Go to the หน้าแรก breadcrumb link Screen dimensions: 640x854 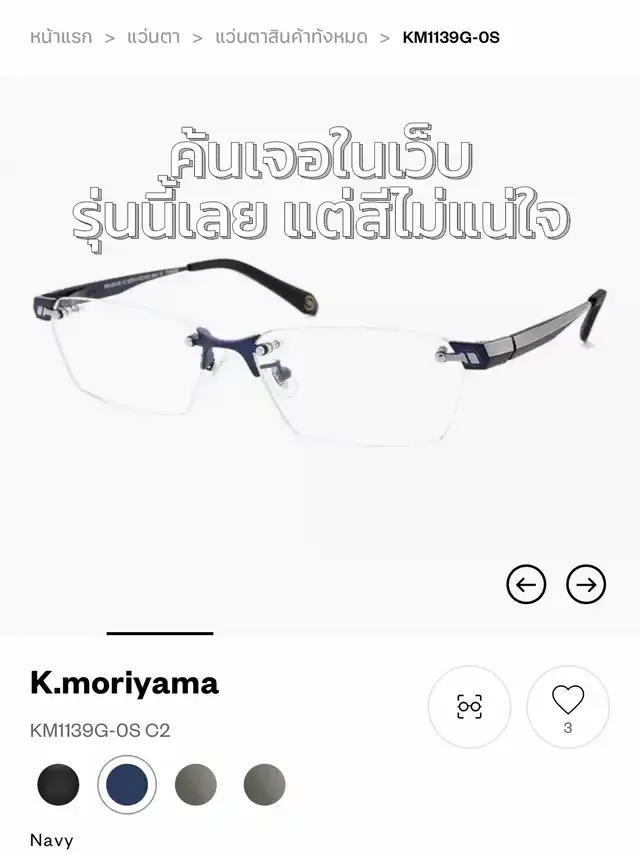click(61, 38)
